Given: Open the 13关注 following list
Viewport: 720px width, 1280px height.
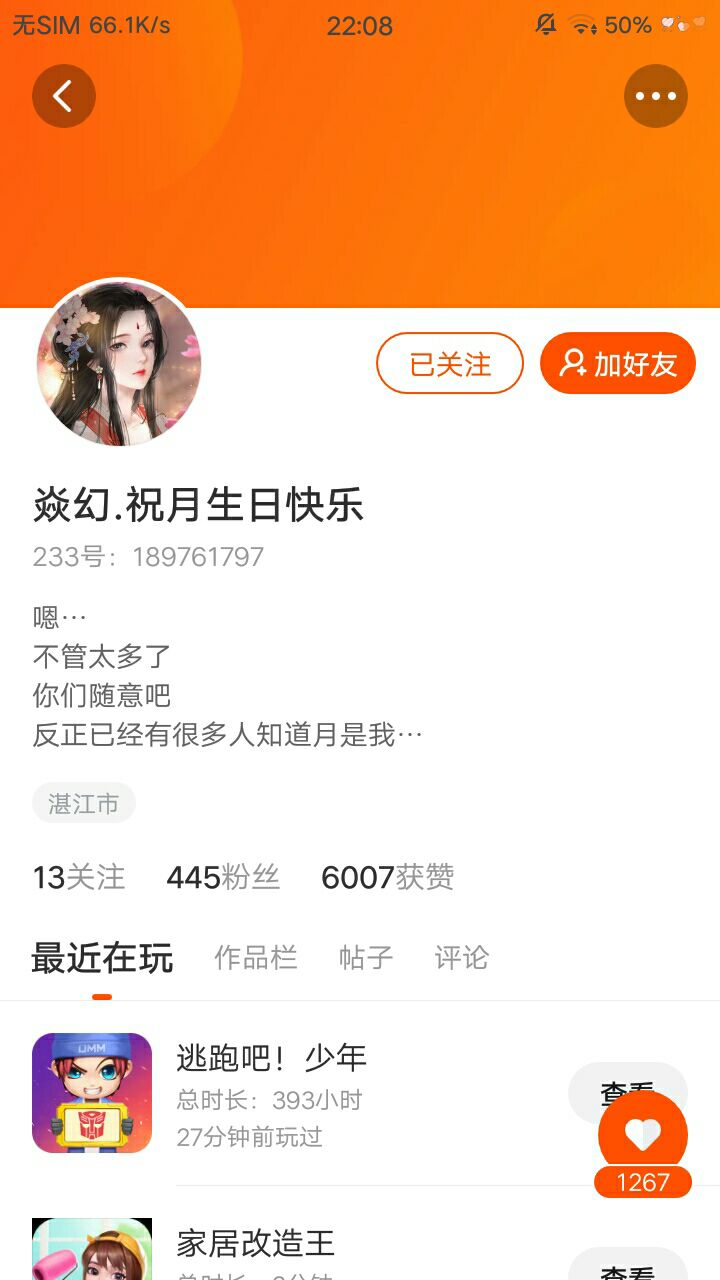Looking at the screenshot, I should pos(79,877).
